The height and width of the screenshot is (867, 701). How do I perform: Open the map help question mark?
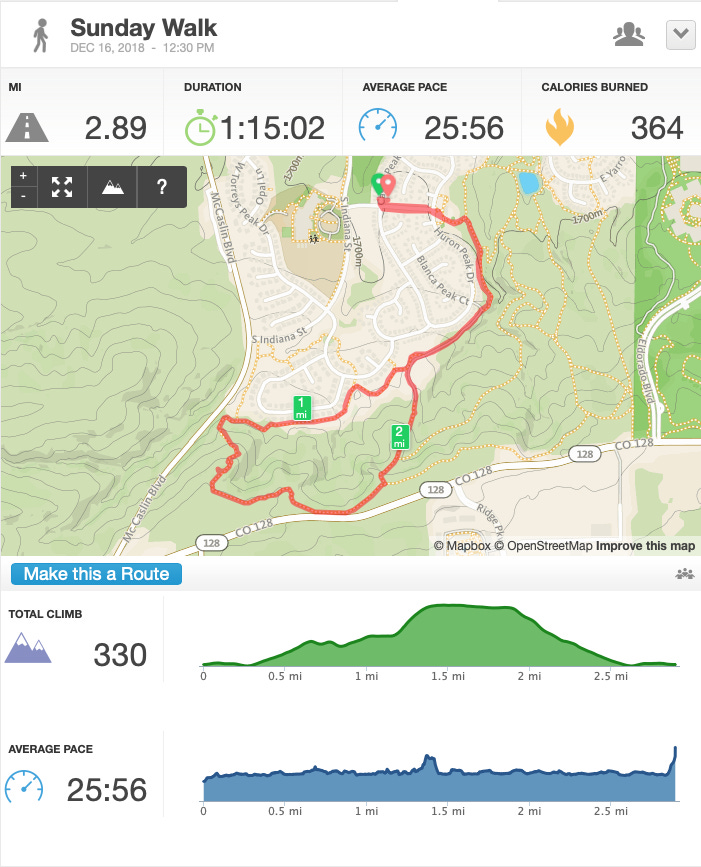(161, 187)
